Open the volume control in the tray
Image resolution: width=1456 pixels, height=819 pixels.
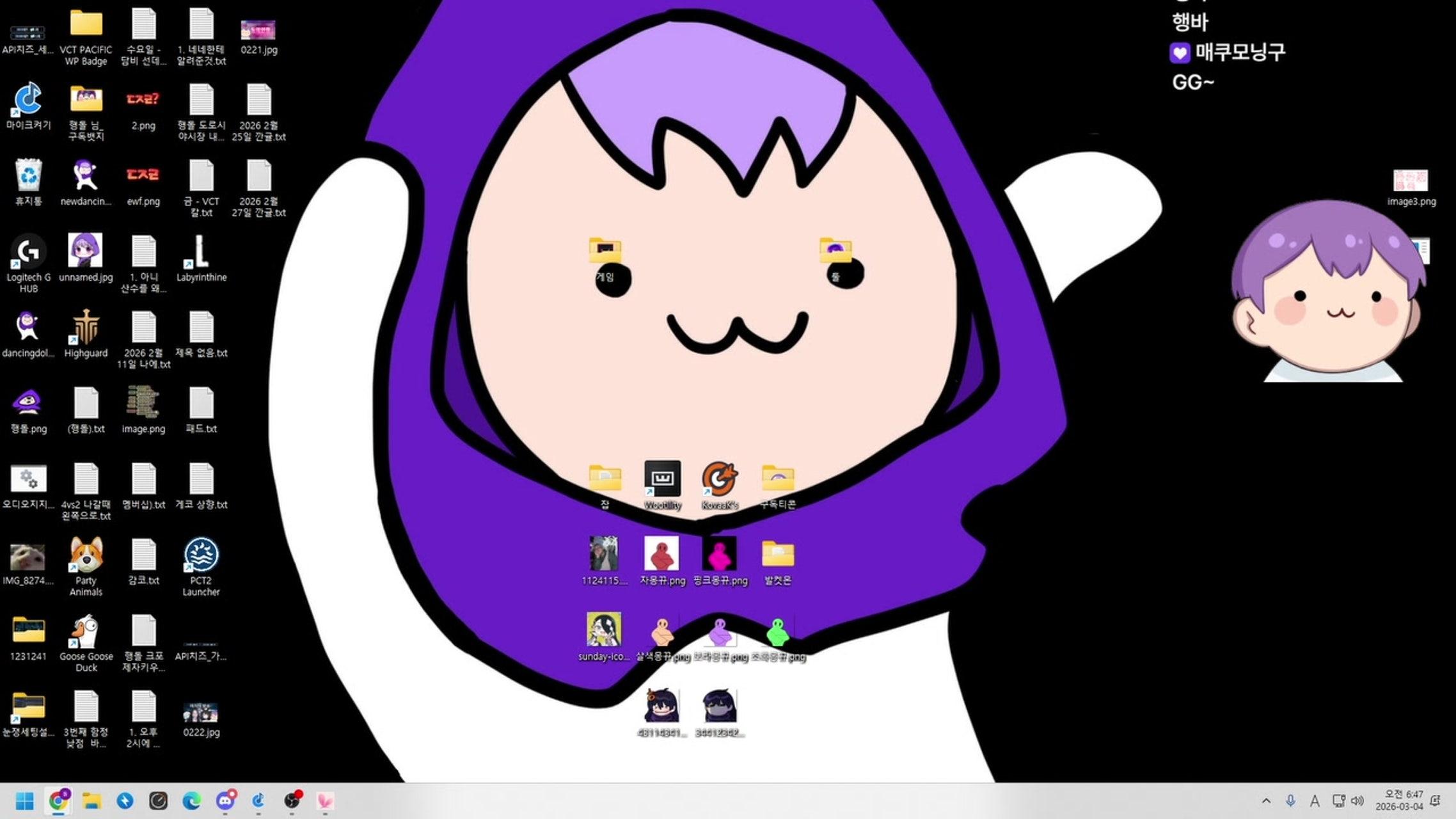[1357, 801]
